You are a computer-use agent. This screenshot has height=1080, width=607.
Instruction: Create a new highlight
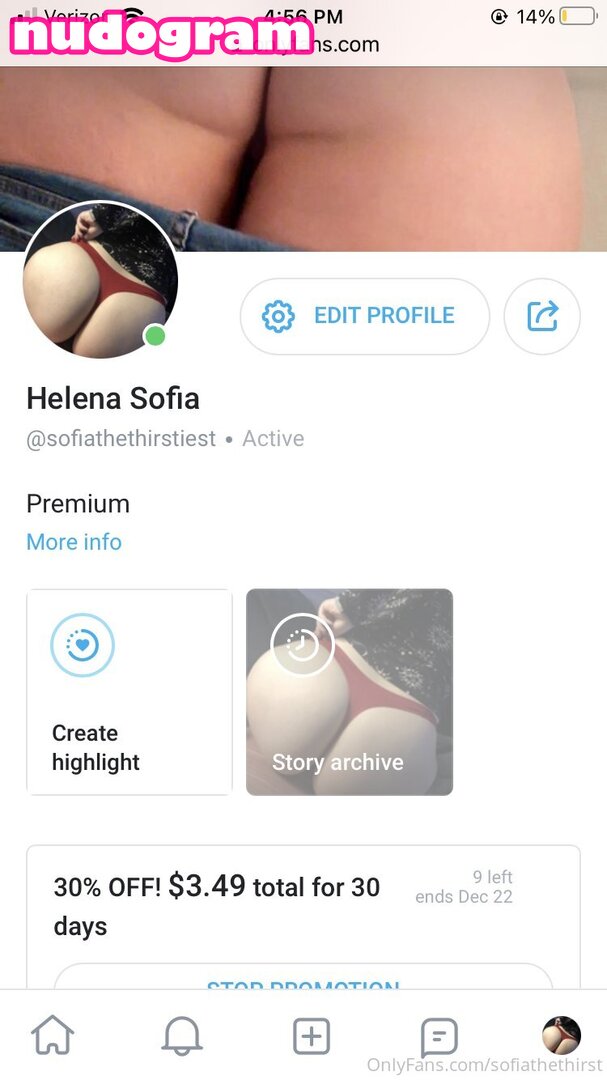(129, 692)
